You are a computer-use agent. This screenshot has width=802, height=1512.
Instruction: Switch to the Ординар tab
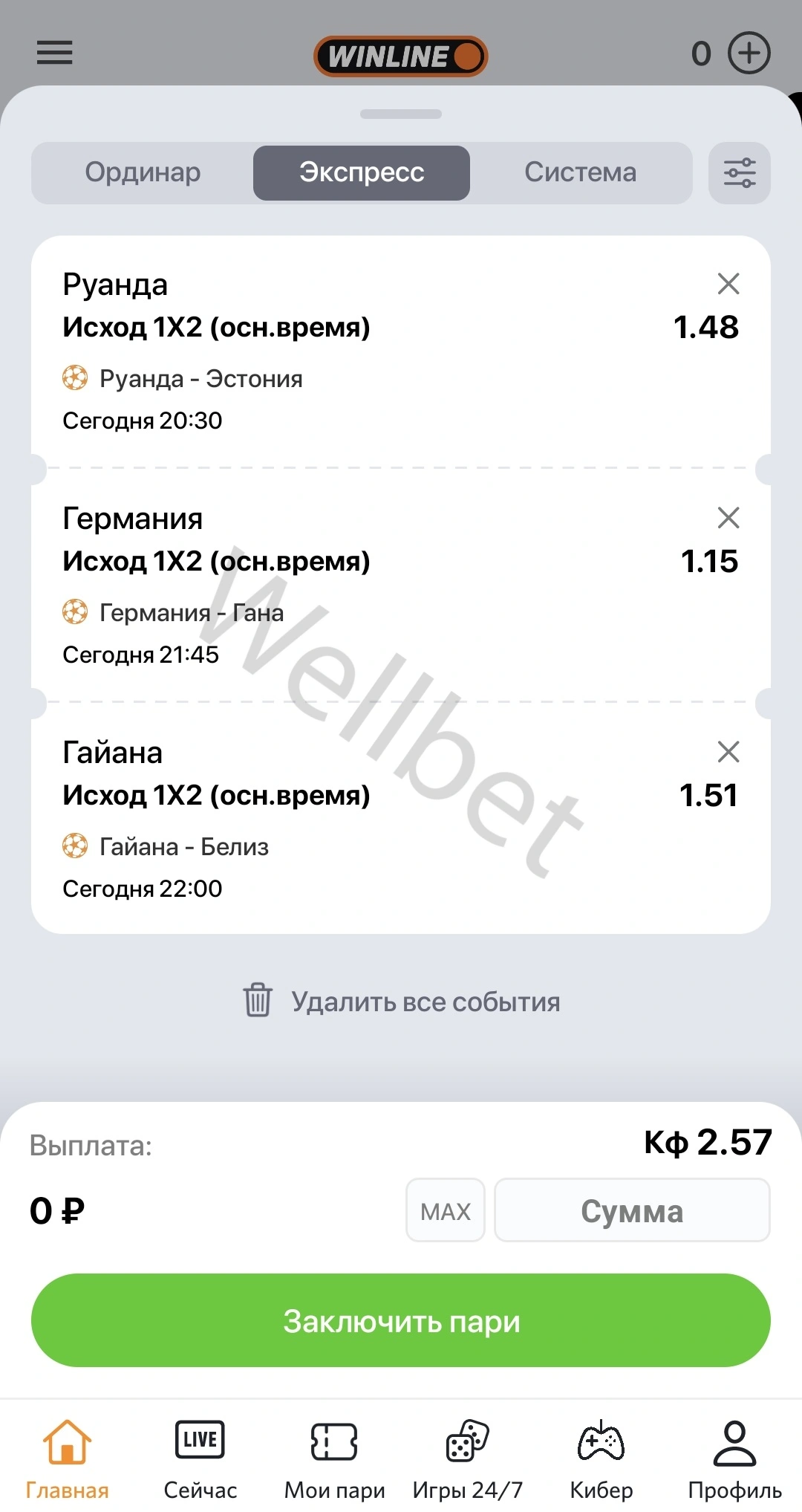143,172
